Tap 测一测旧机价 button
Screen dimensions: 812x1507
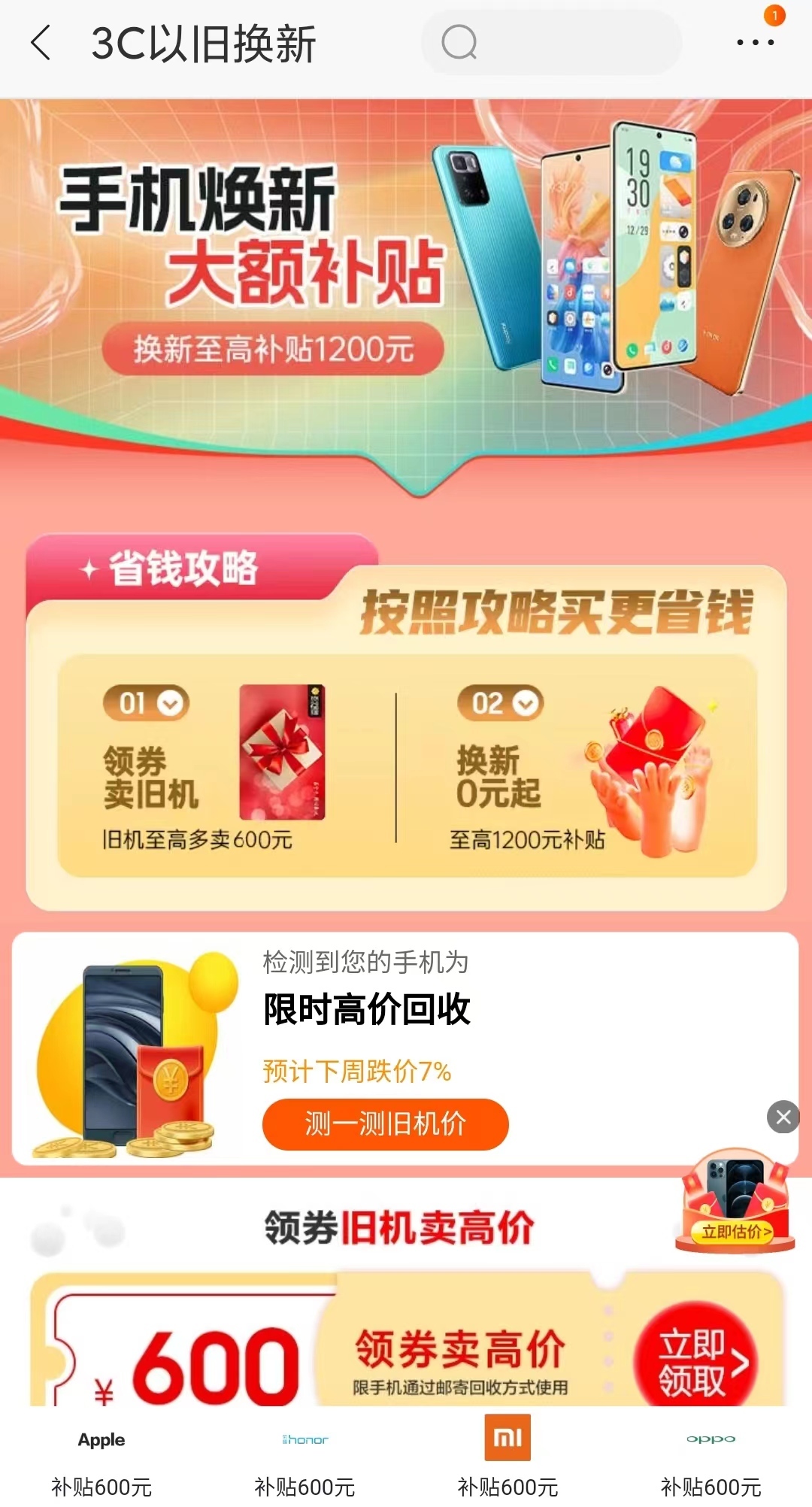click(385, 1124)
